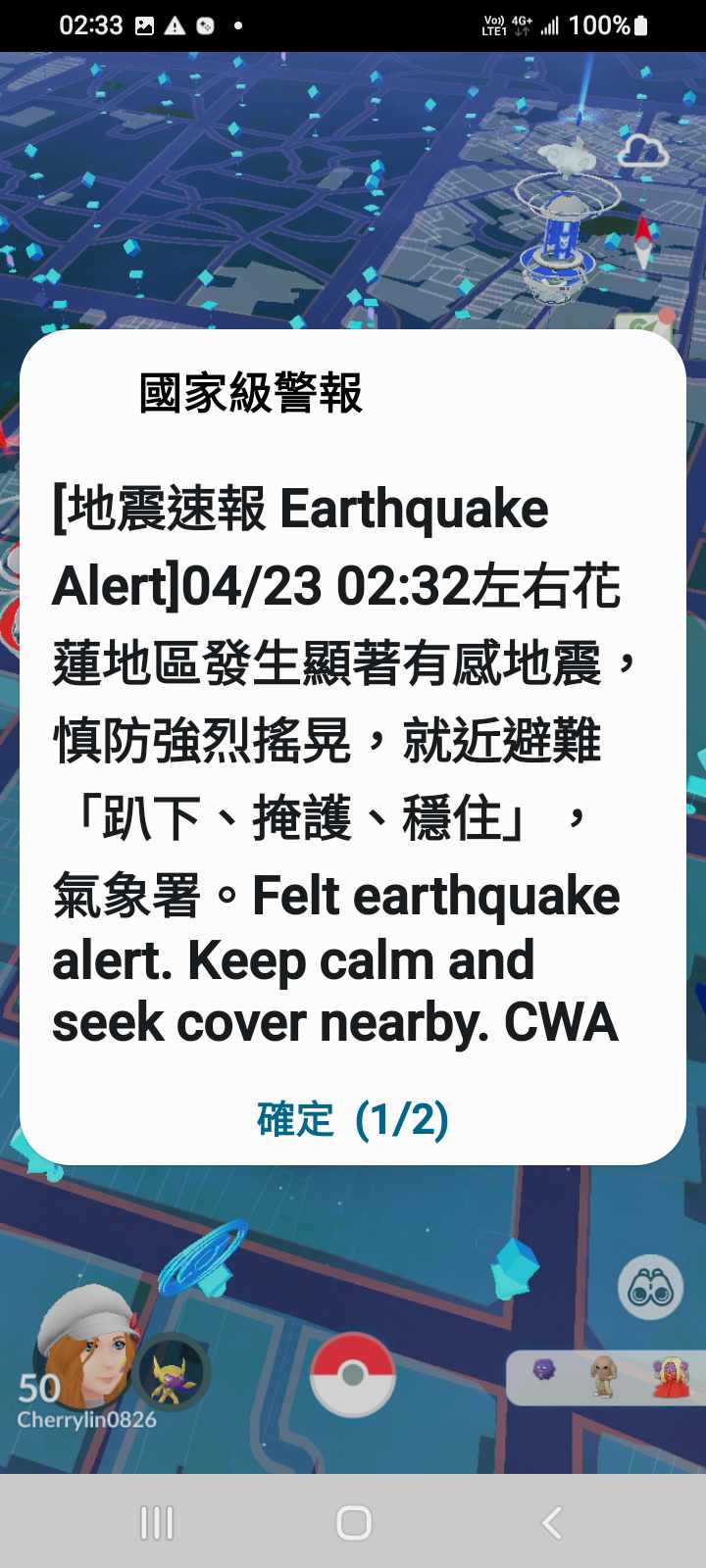This screenshot has width=706, height=1568.
Task: Tap the weather cloud icon
Action: click(x=642, y=152)
